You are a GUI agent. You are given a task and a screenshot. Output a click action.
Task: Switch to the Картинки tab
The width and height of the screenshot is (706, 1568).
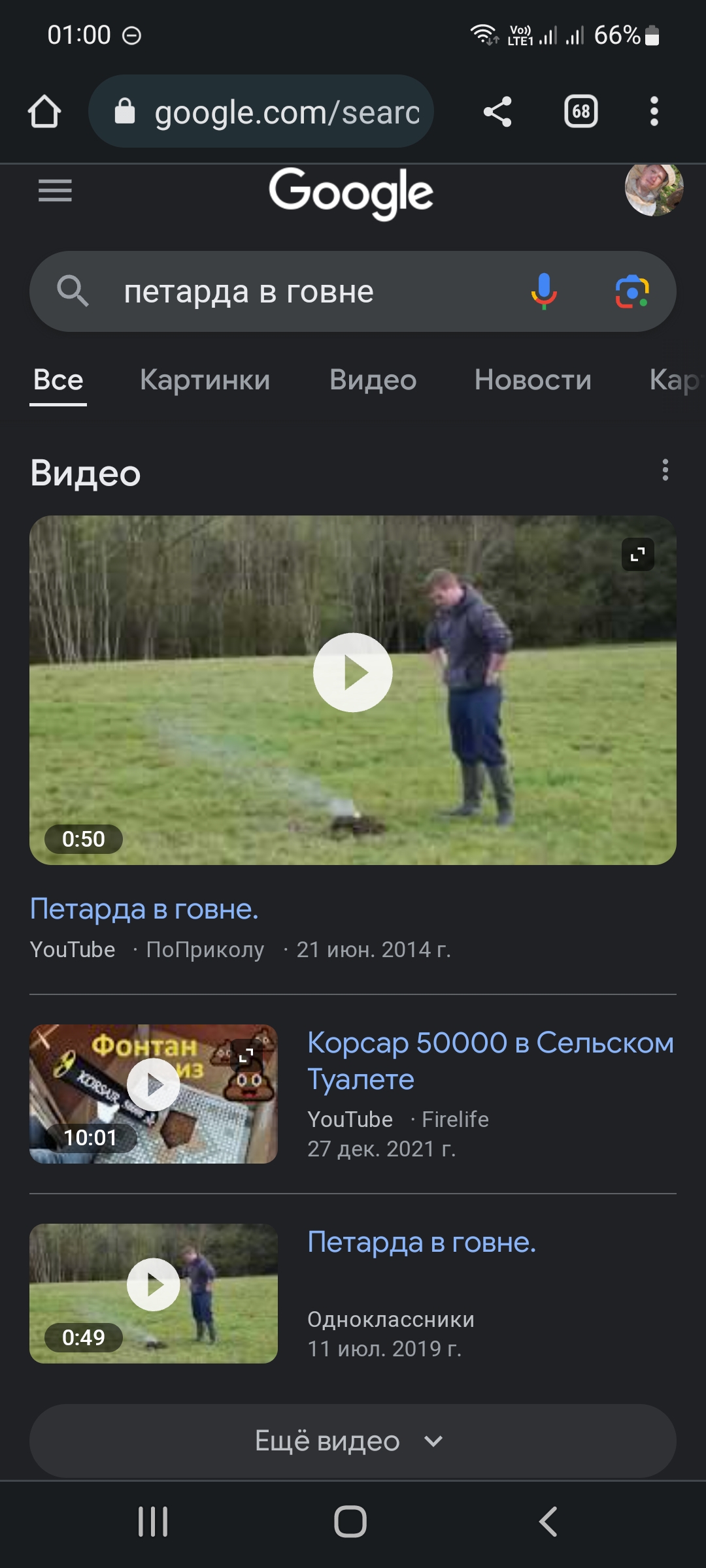[x=205, y=380]
